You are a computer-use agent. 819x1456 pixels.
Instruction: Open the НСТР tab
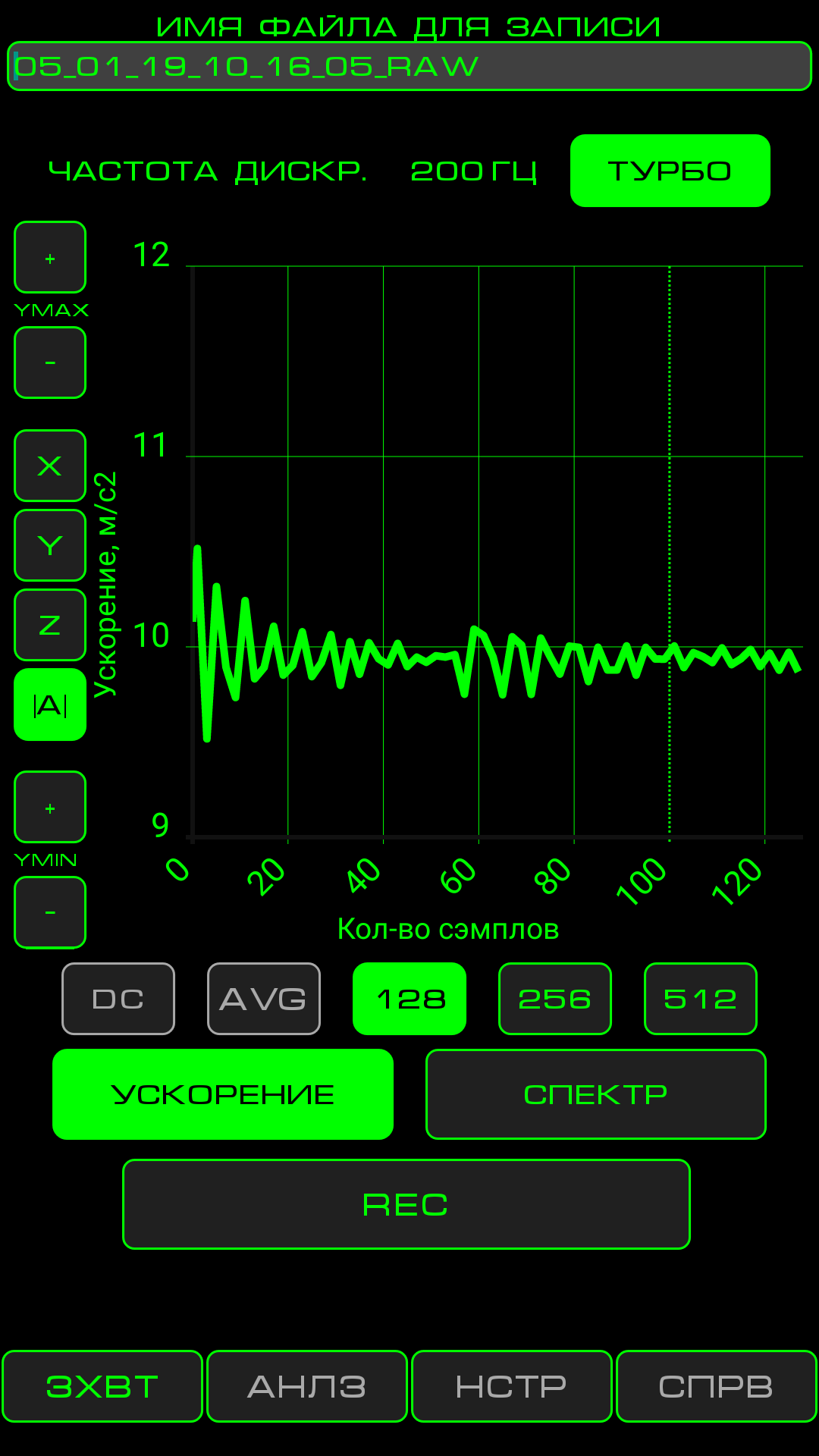512,1386
